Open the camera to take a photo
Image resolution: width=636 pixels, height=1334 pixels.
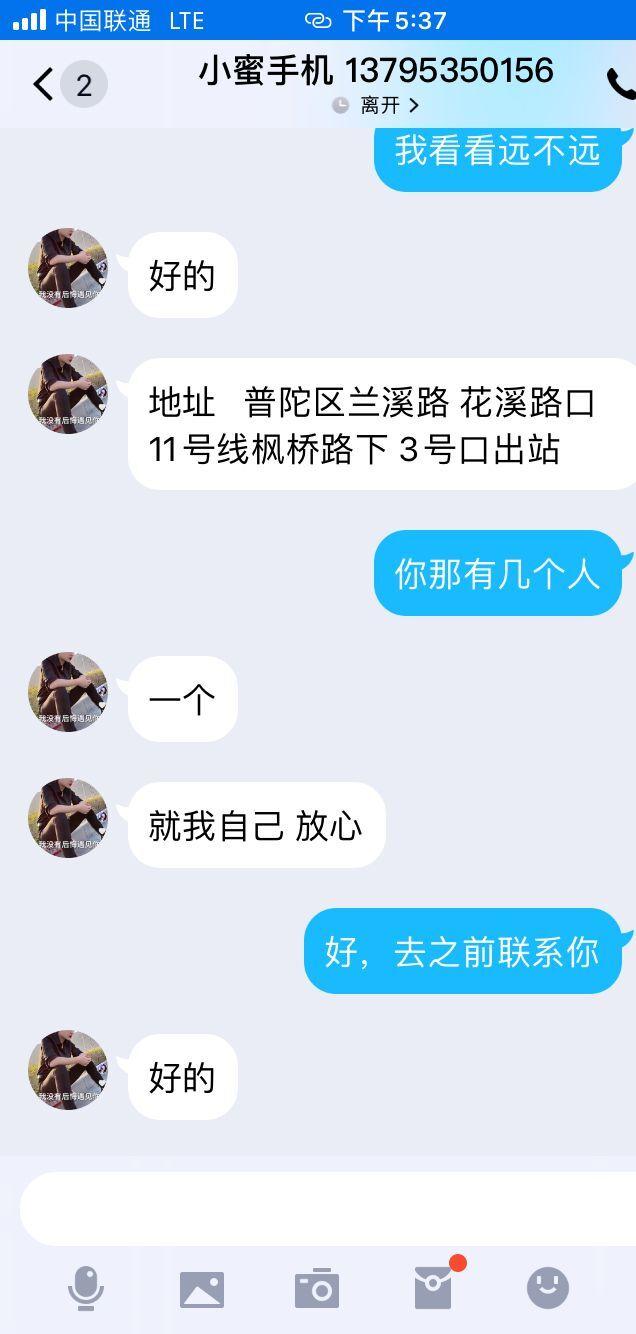[317, 1289]
